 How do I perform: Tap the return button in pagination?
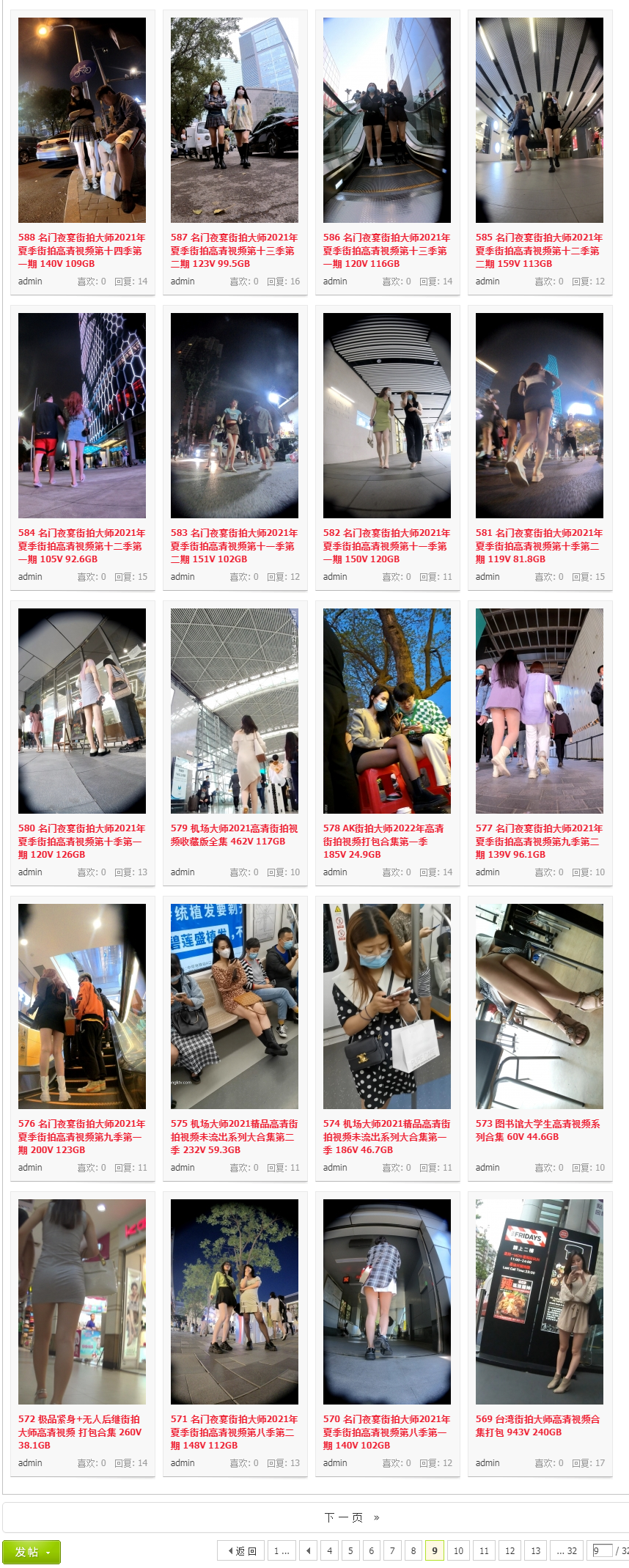coord(240,1551)
